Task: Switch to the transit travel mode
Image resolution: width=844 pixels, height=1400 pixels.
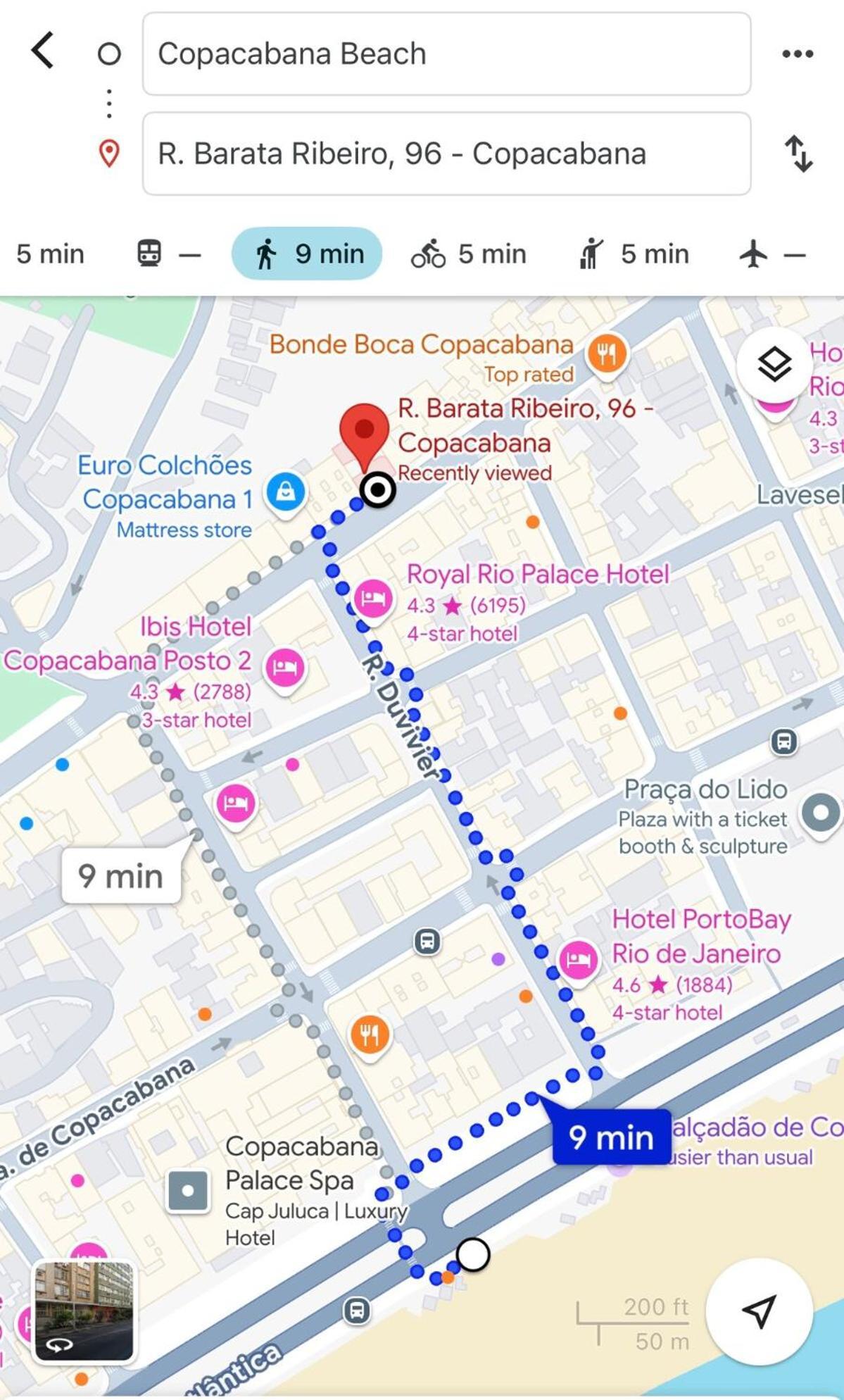Action: pyautogui.click(x=168, y=254)
